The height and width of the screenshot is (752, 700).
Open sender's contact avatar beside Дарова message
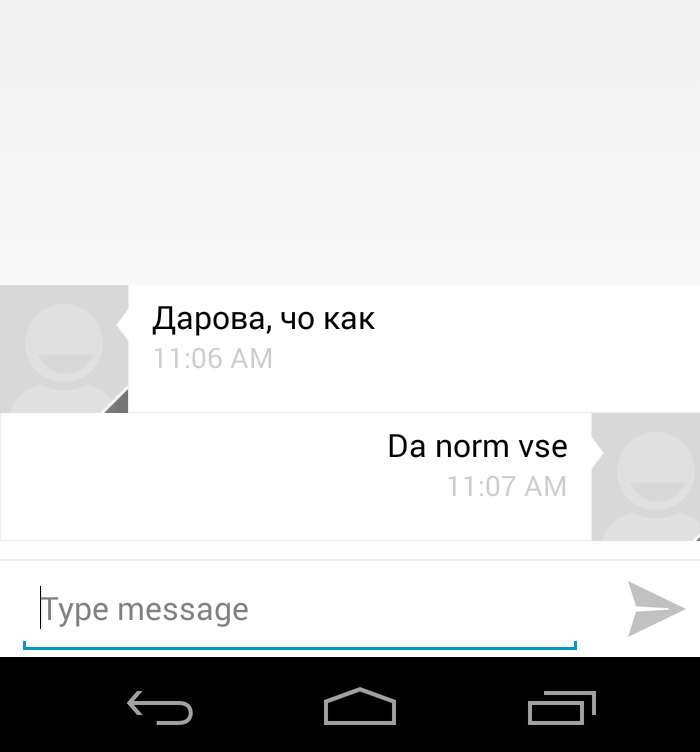pyautogui.click(x=64, y=349)
